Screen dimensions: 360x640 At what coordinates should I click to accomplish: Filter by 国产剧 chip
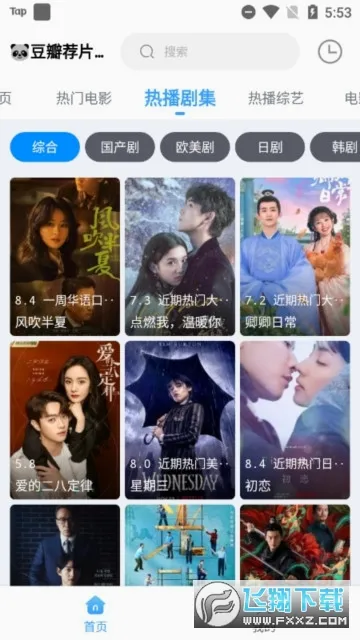pos(120,147)
